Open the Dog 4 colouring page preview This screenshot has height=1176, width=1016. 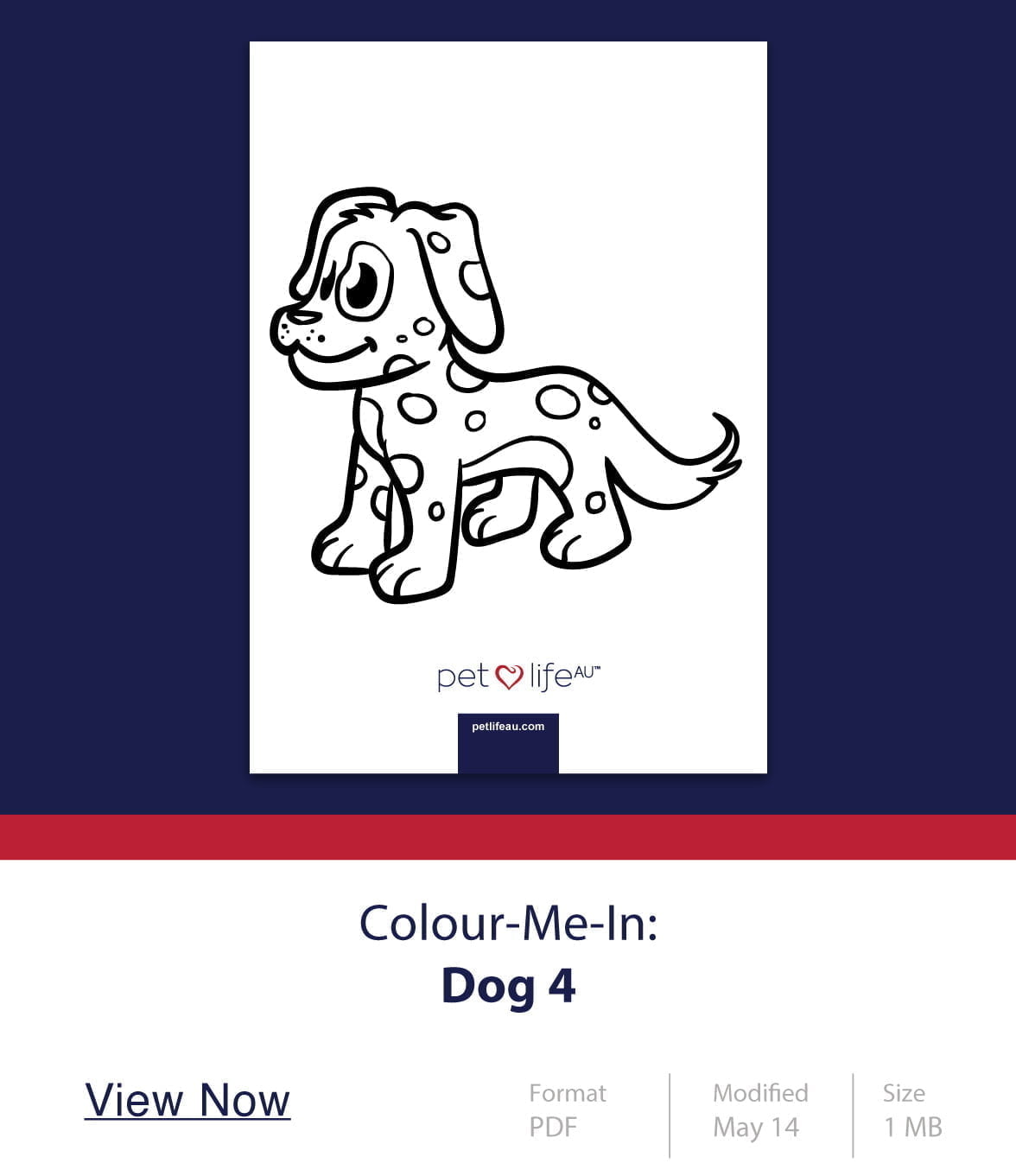[x=508, y=407]
